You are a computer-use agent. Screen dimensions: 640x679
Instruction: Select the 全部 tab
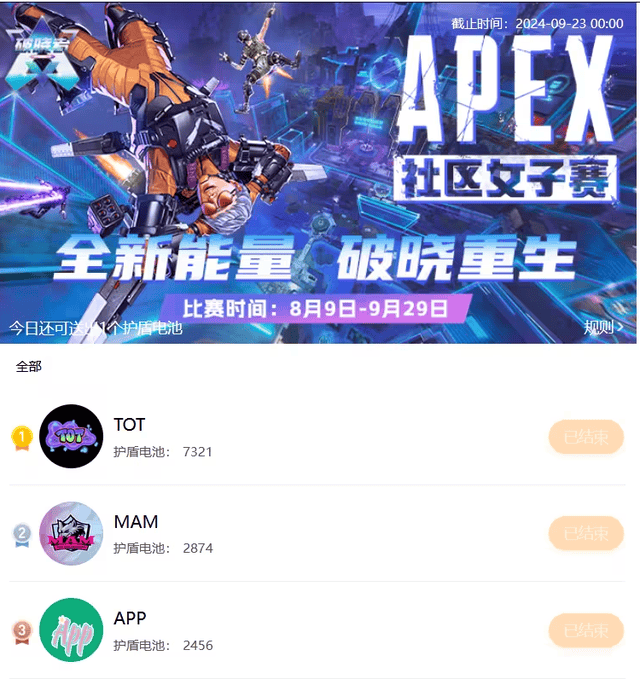pos(29,367)
